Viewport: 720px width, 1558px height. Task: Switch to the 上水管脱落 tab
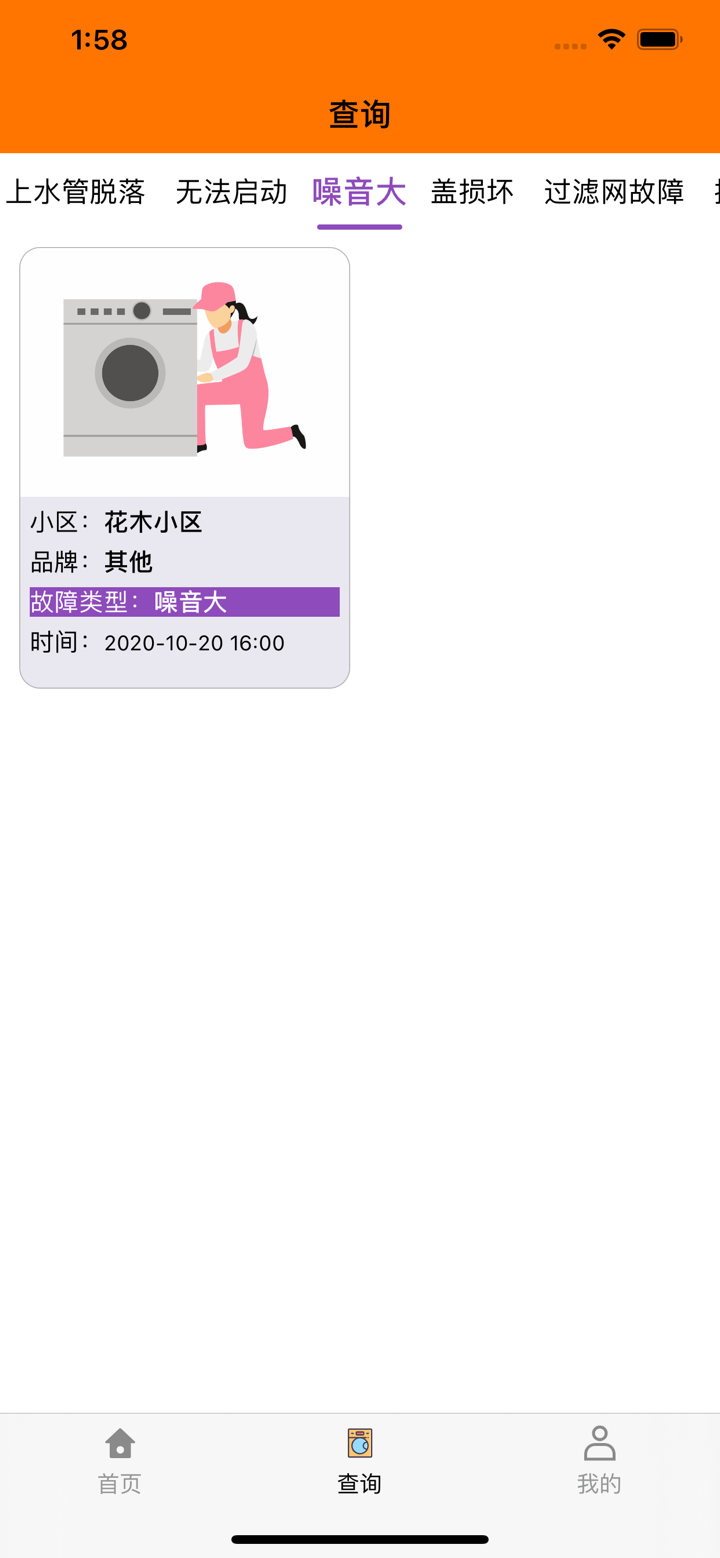75,192
